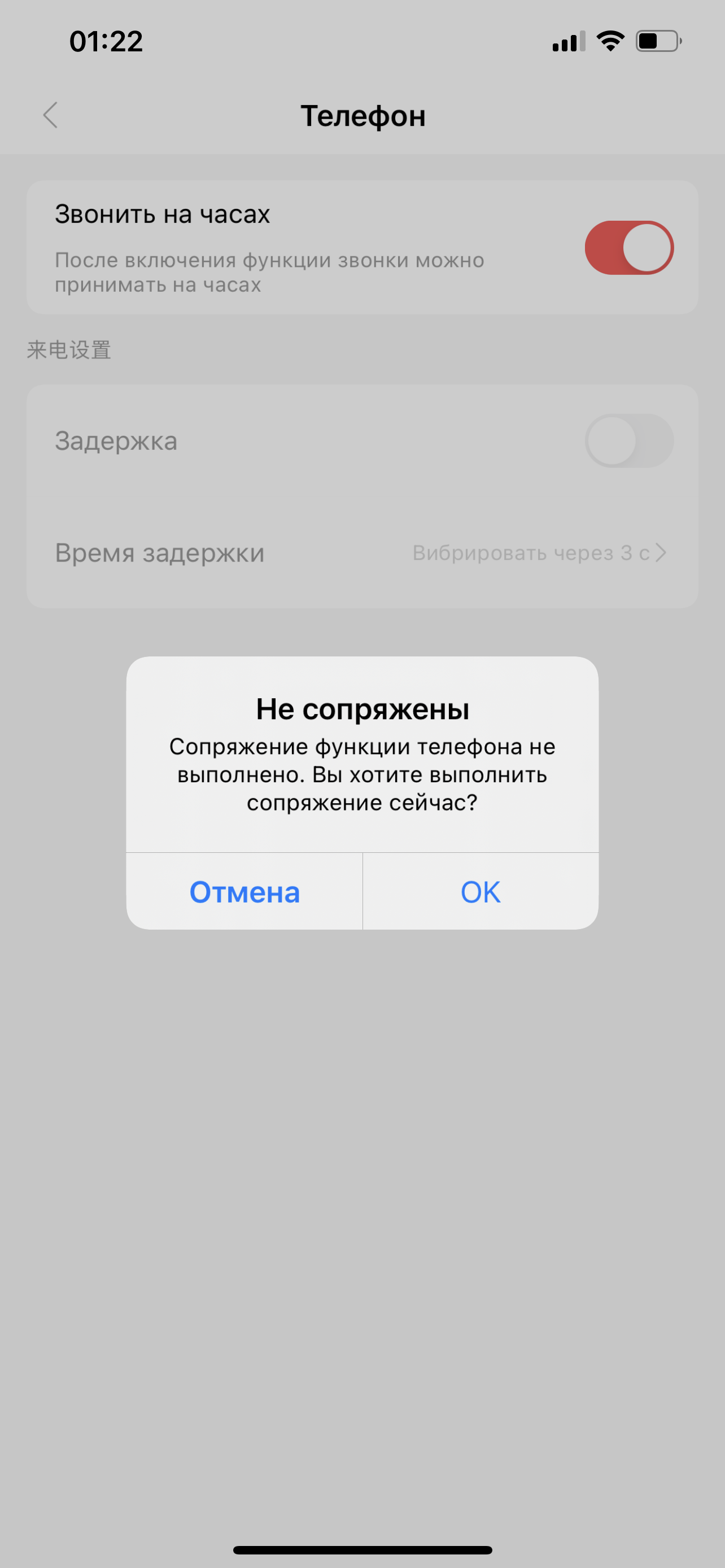Screen dimensions: 725x1568
Task: Open Время задержки setting
Action: (x=361, y=553)
